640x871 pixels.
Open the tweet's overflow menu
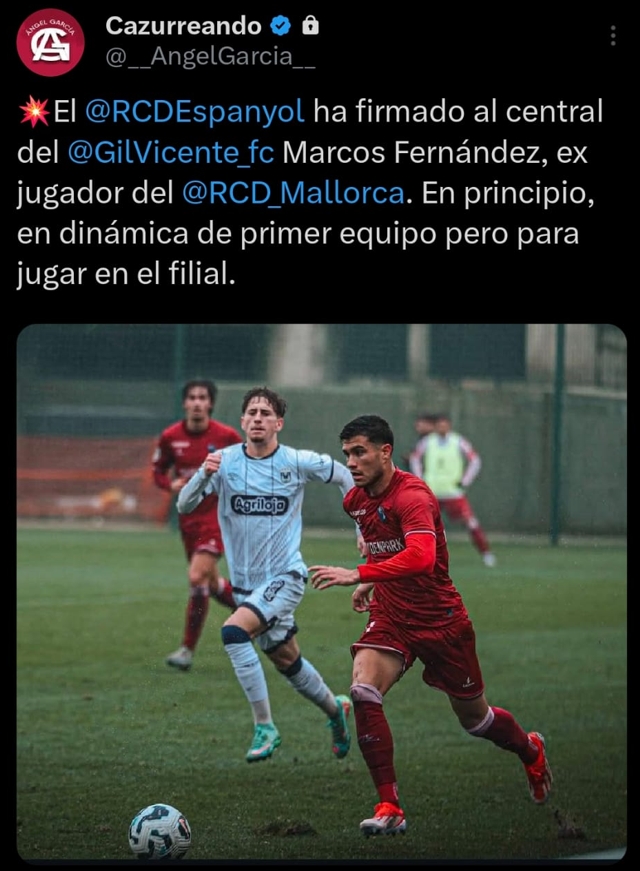612,36
